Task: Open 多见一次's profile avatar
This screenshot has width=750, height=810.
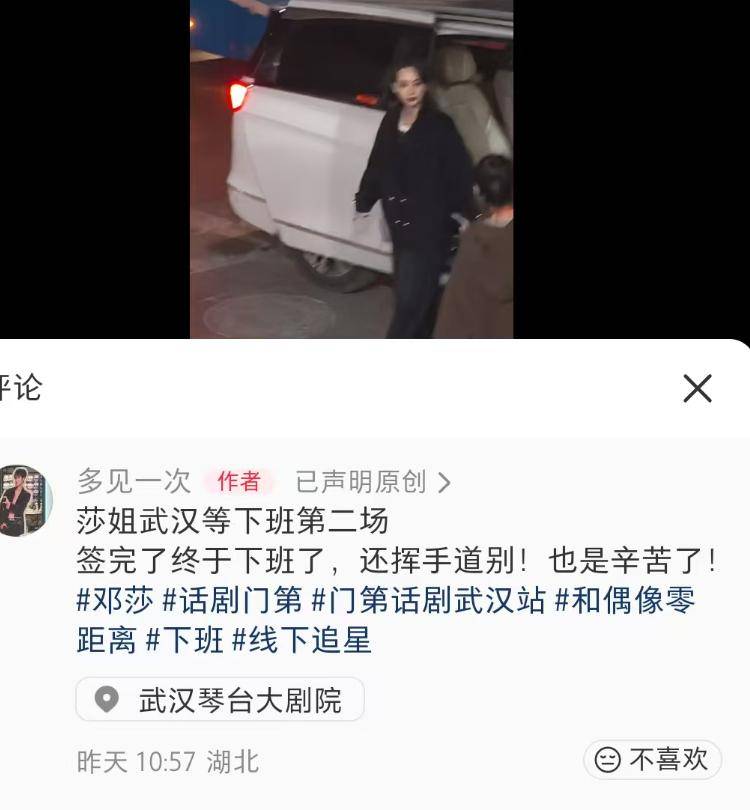Action: tap(24, 500)
